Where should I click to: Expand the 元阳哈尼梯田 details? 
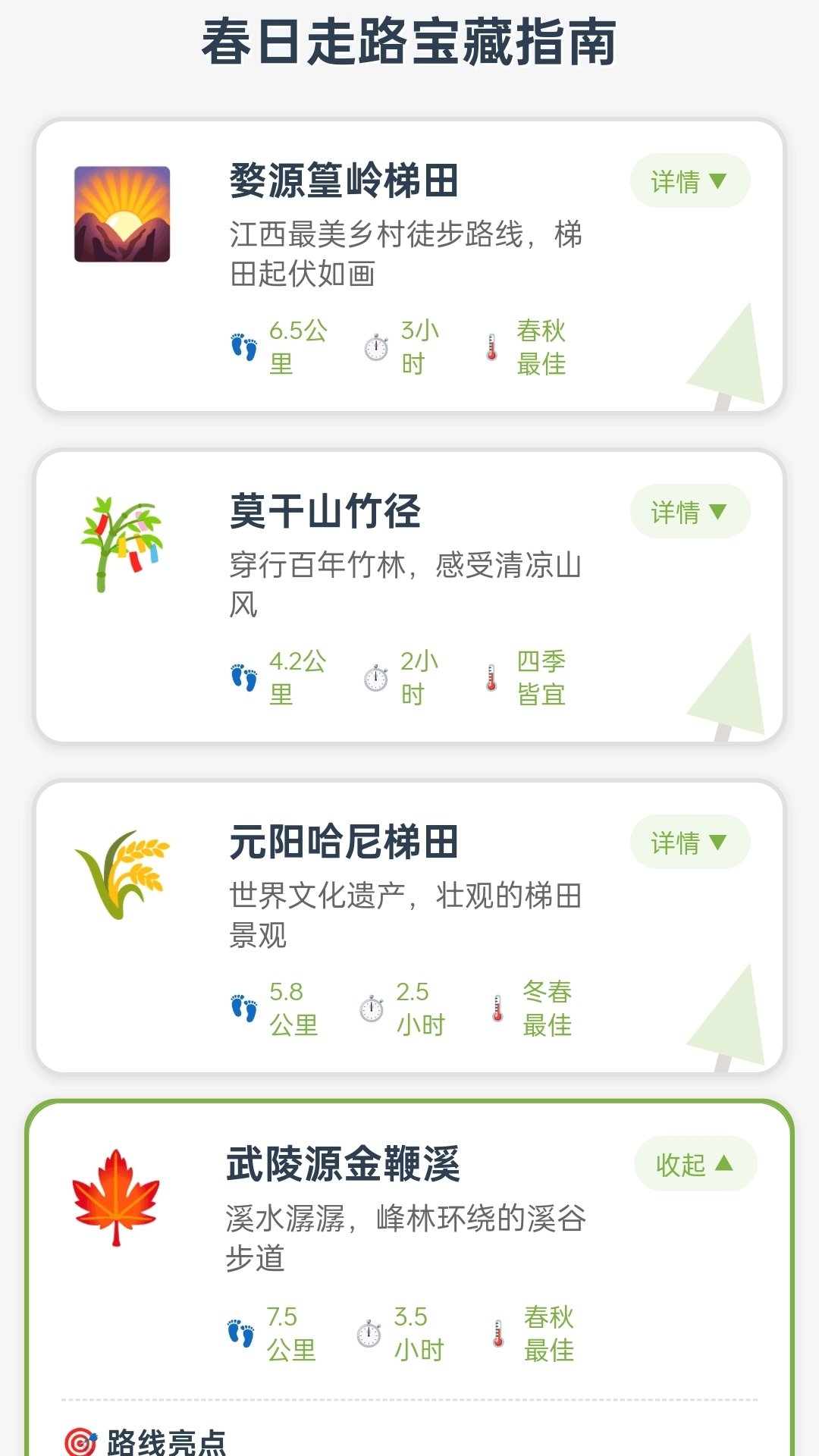point(689,842)
